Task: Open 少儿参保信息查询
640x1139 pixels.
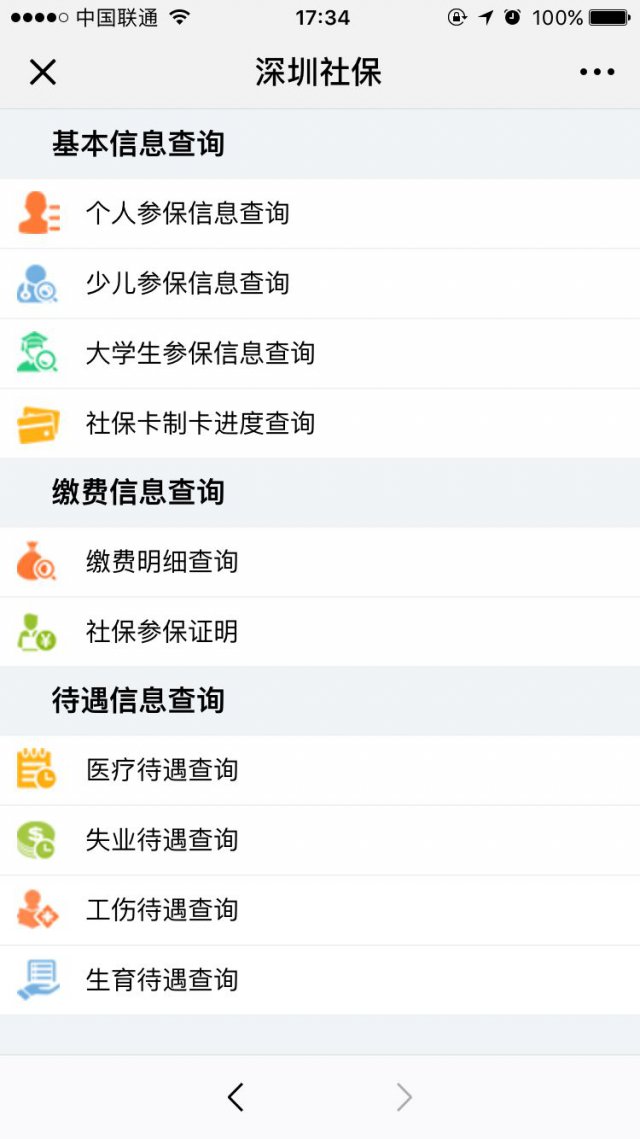Action: click(x=187, y=284)
